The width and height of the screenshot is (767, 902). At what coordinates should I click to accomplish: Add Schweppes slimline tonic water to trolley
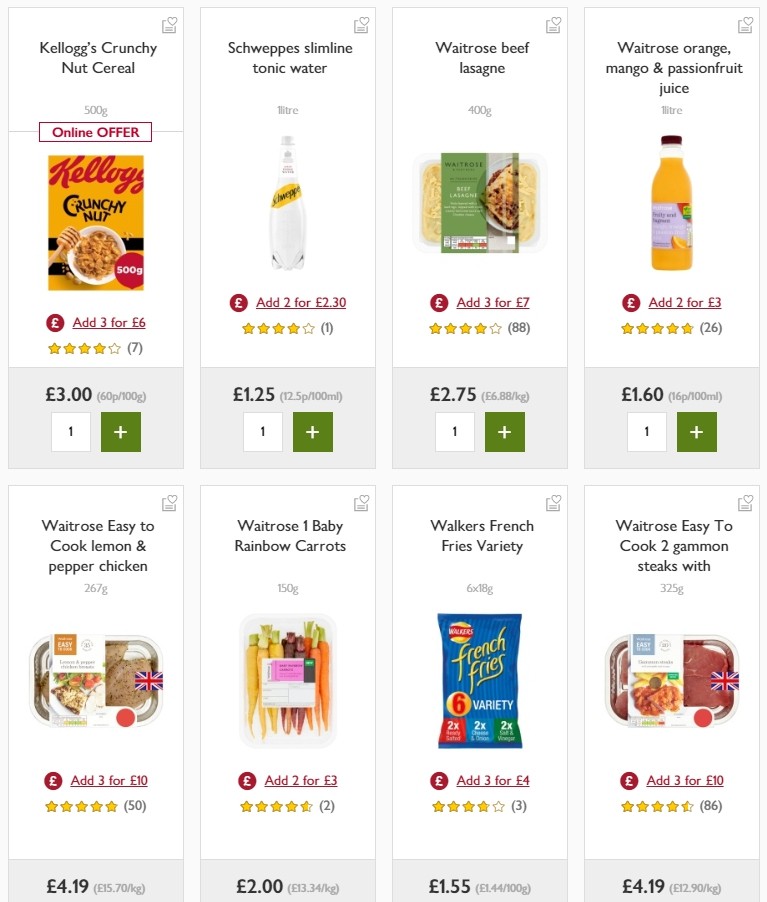[x=313, y=432]
